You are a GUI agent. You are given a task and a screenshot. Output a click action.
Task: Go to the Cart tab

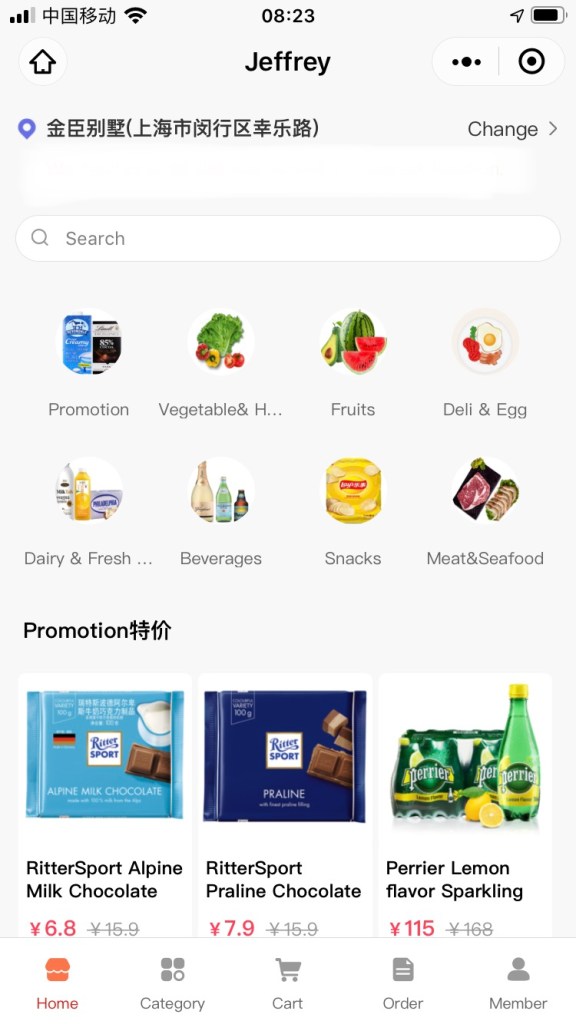[287, 983]
